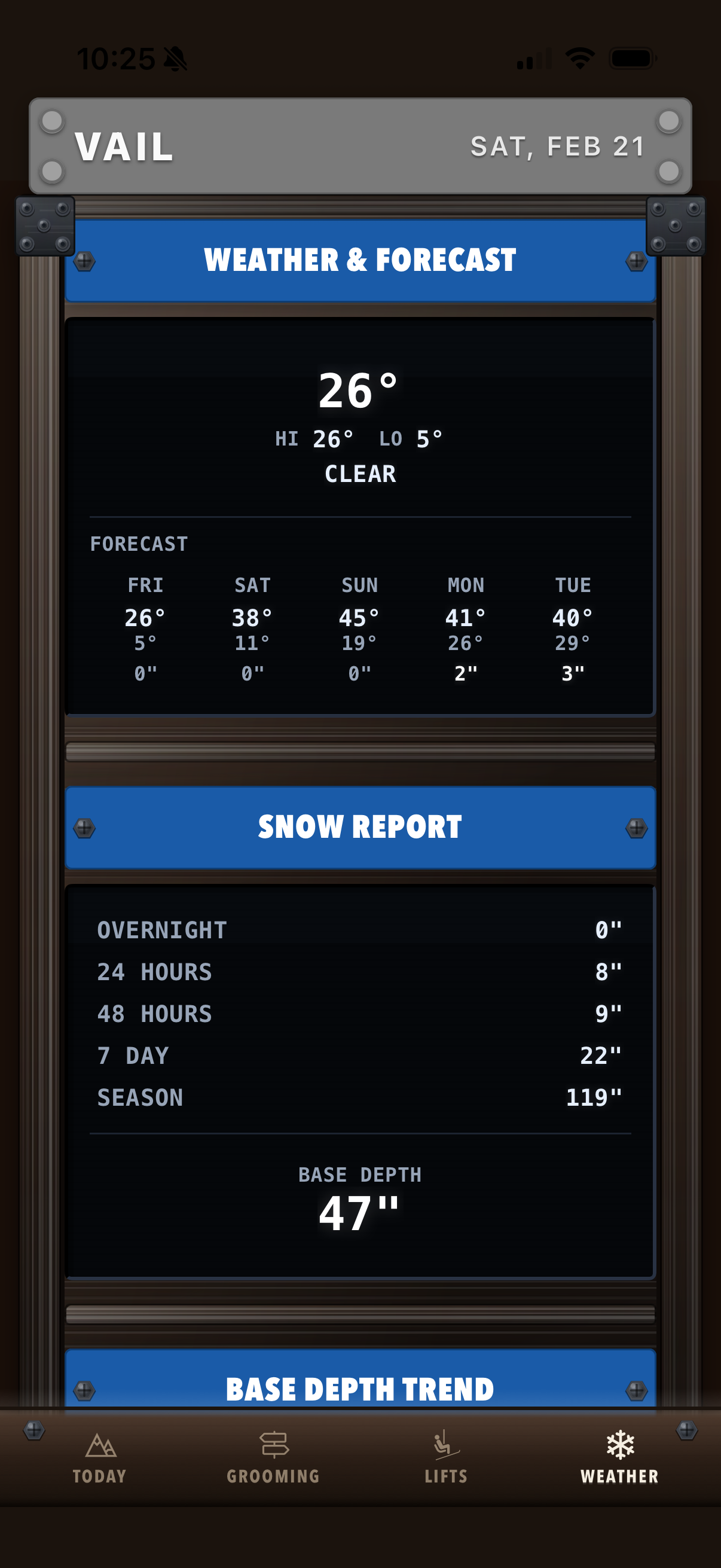Switch to the Today tab
This screenshot has width=721, height=1568.
100,1458
